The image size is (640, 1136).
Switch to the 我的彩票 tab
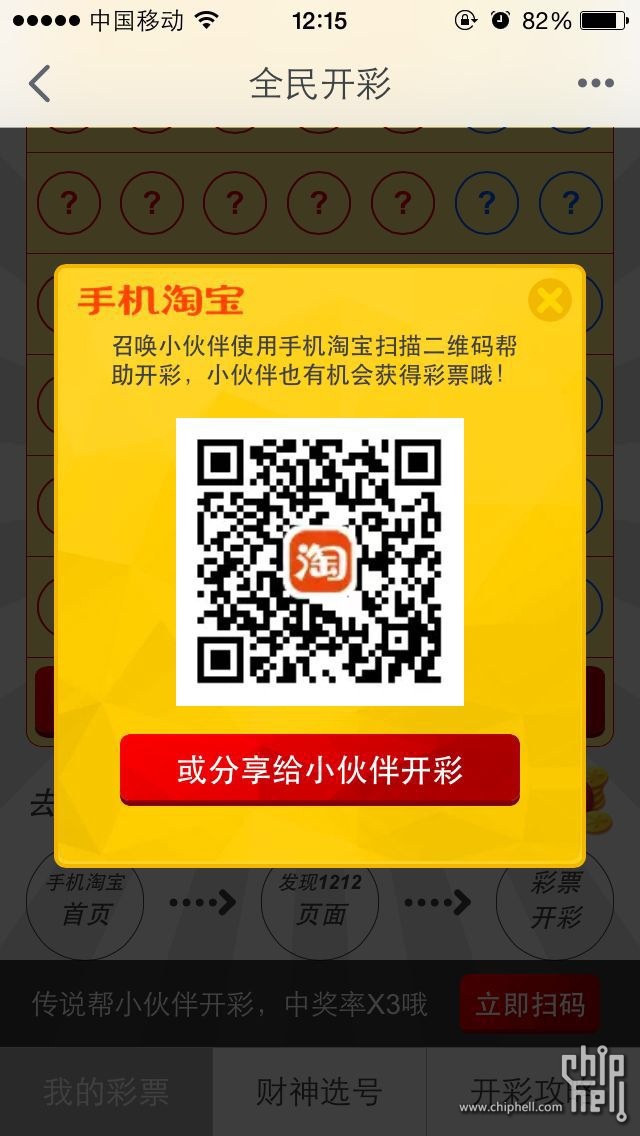click(106, 1092)
